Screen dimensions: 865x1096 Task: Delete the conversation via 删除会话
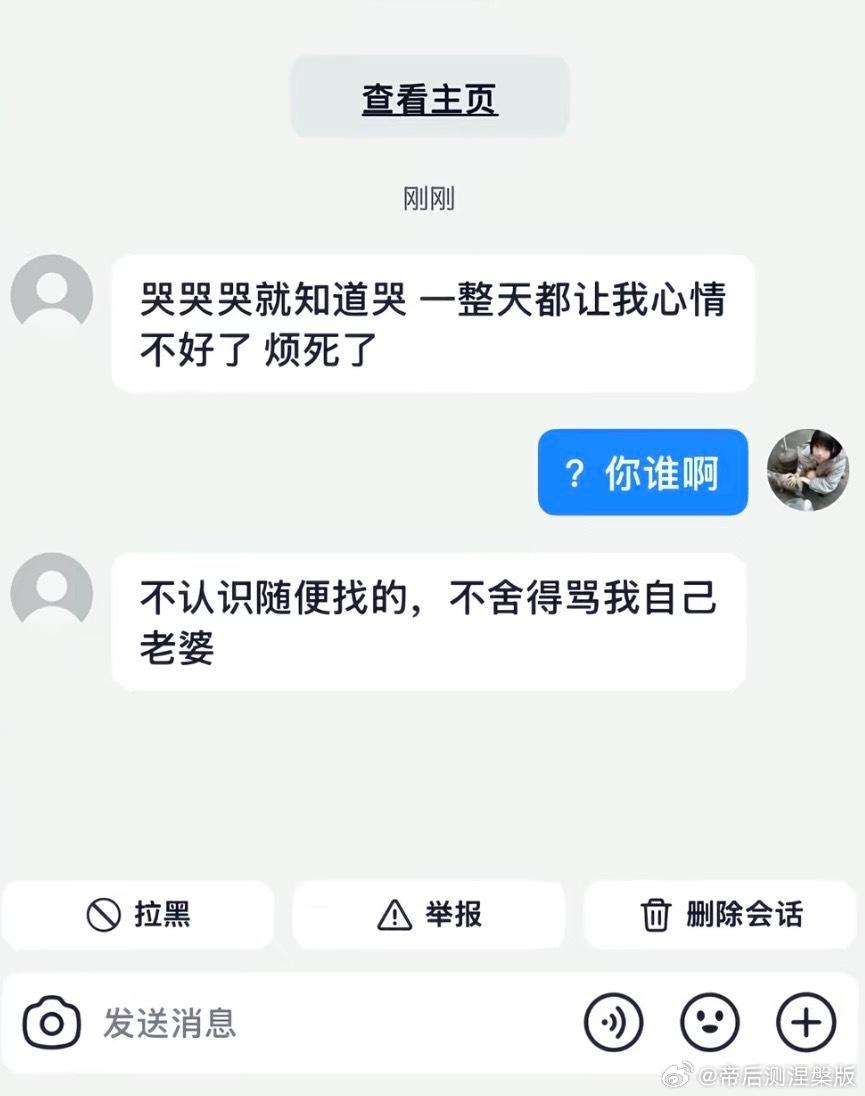720,914
